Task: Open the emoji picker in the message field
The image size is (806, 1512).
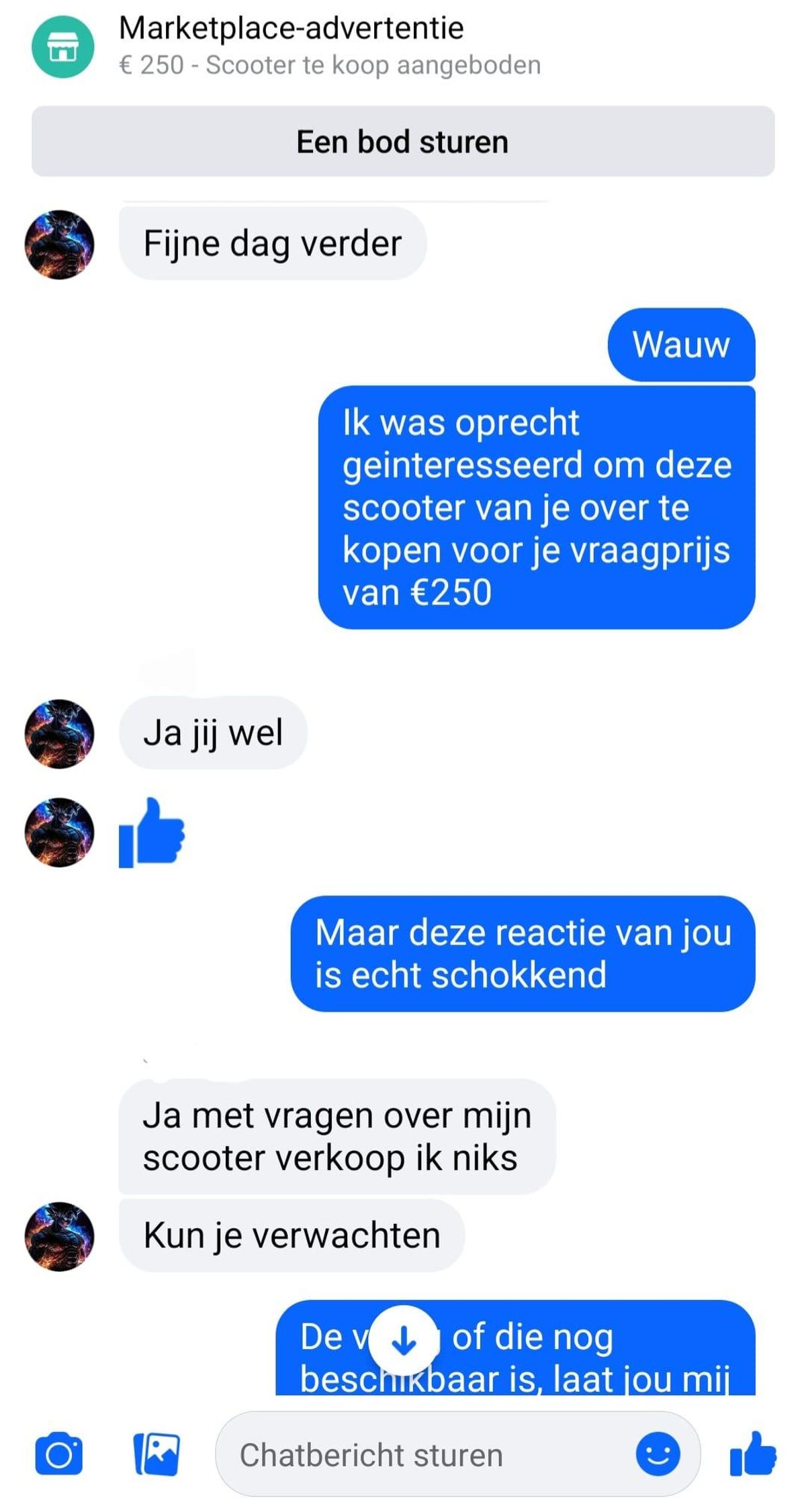Action: click(658, 1454)
